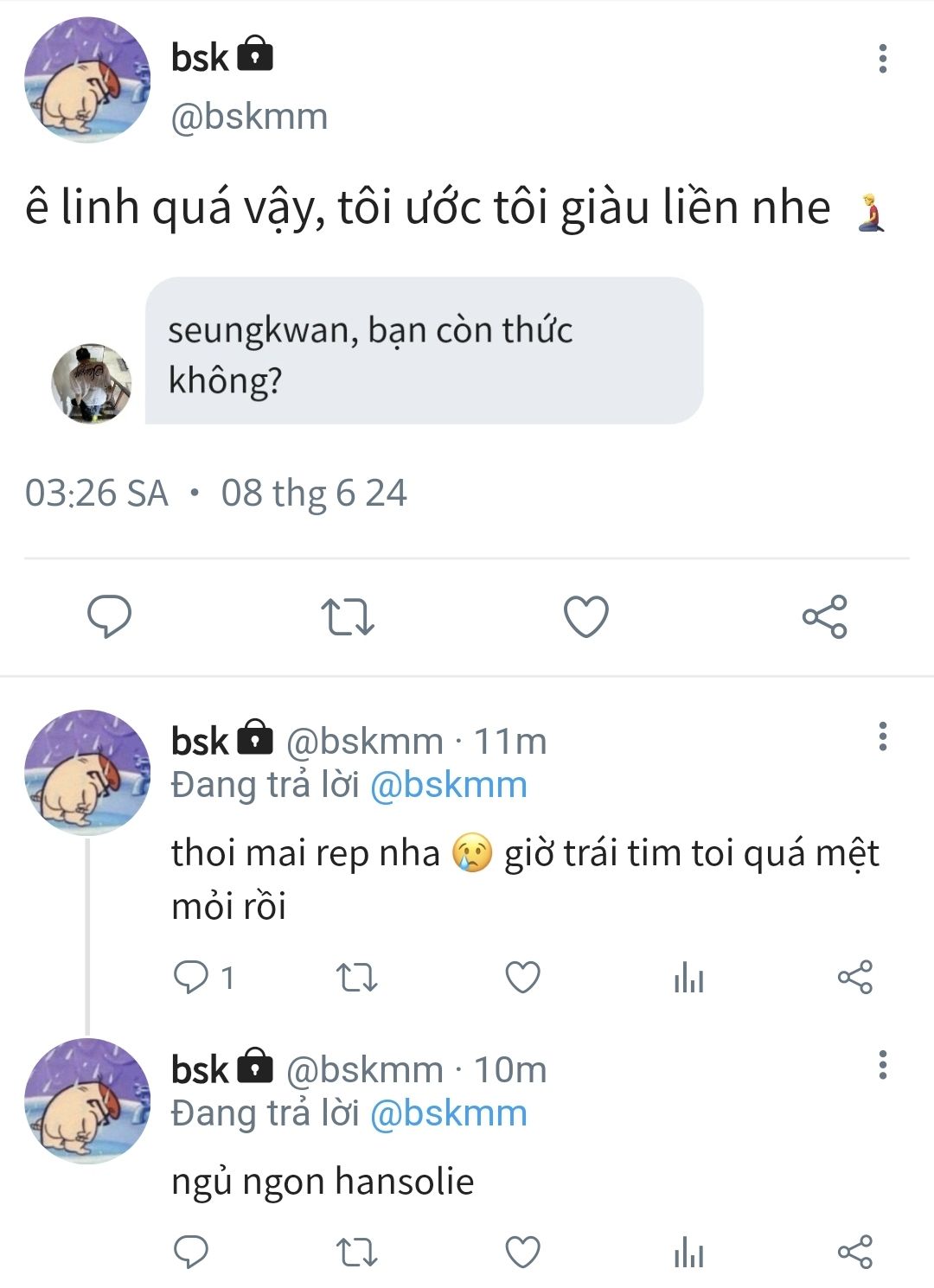
Task: Open reply thread of 'thoi mai rep nha' tweet
Action: (192, 978)
